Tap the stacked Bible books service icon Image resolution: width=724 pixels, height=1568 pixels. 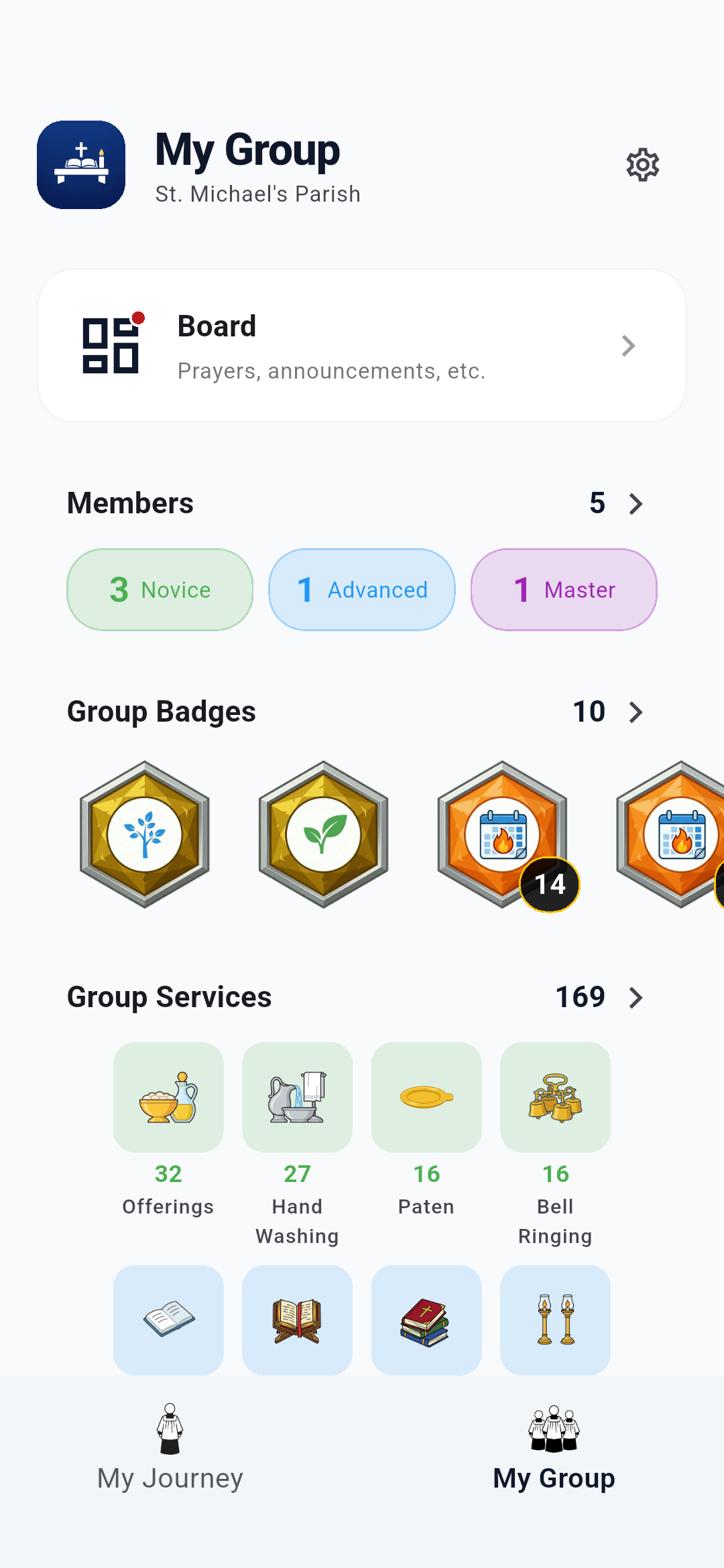pyautogui.click(x=426, y=1320)
